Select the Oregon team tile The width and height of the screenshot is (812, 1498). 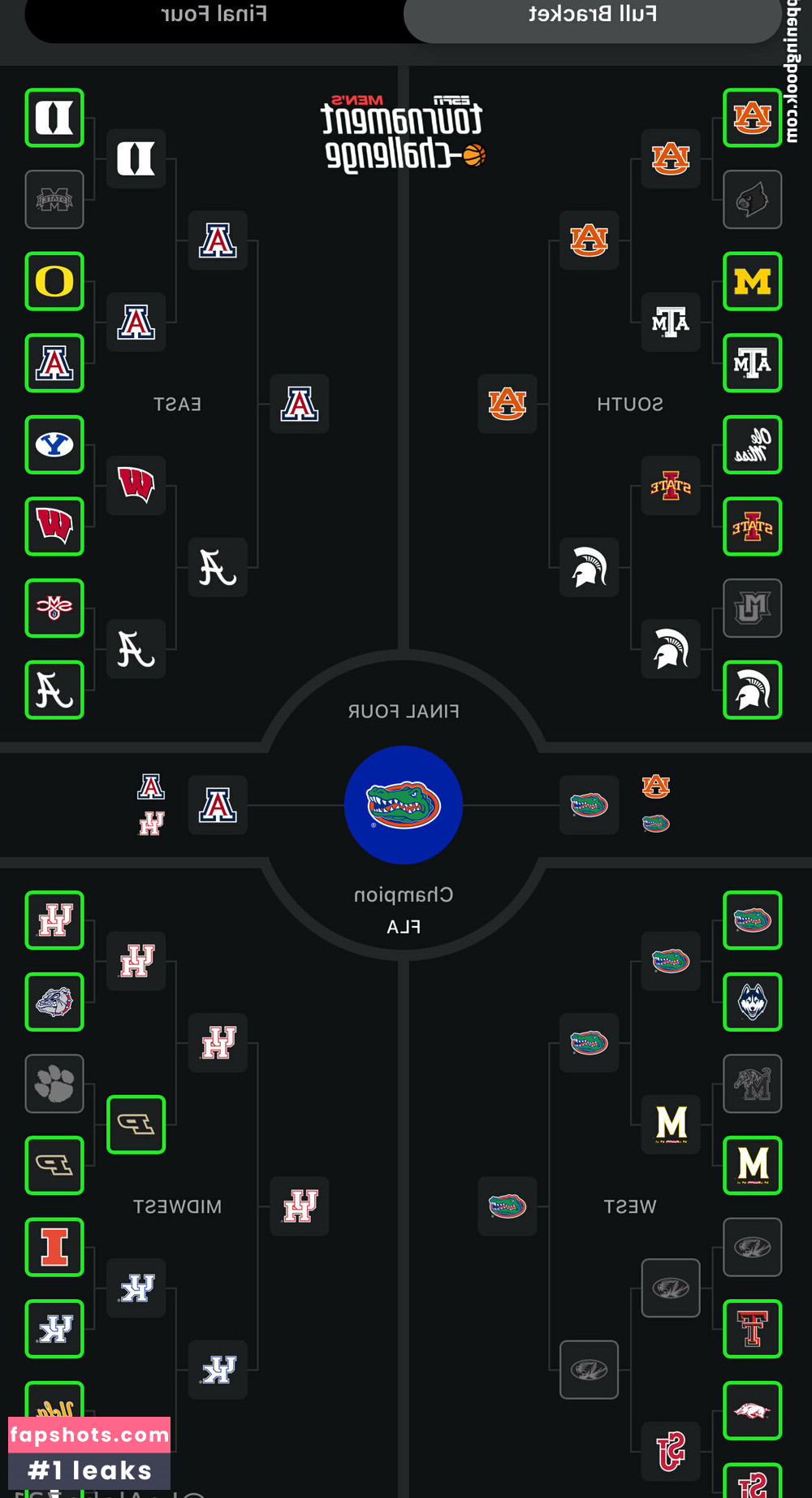coord(54,281)
